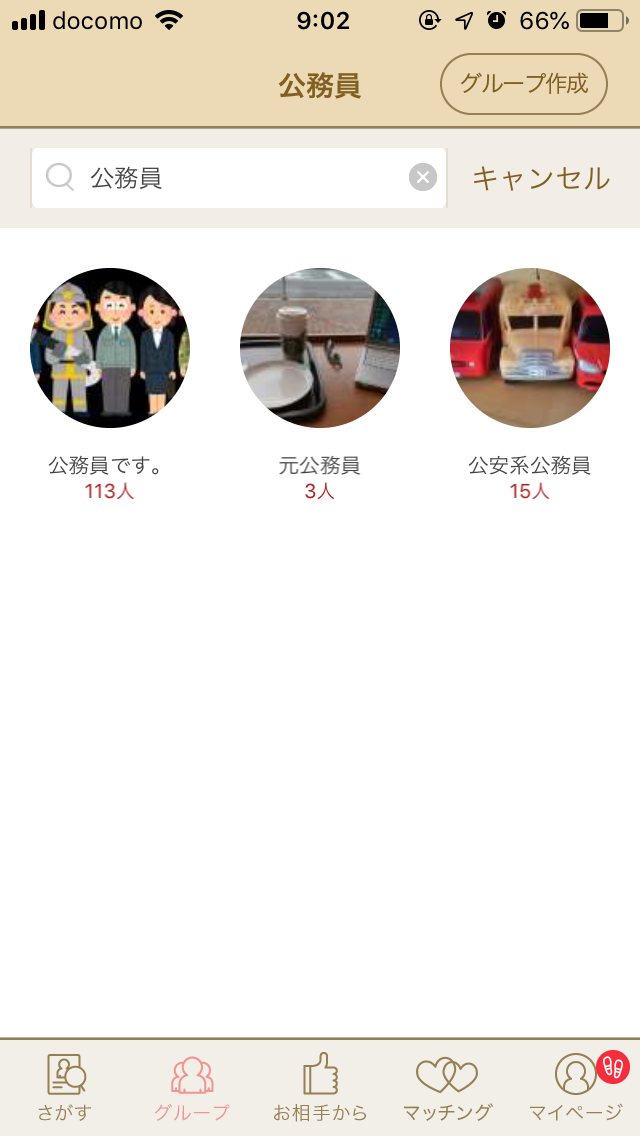Cancel the search with キャンセル

pos(540,178)
